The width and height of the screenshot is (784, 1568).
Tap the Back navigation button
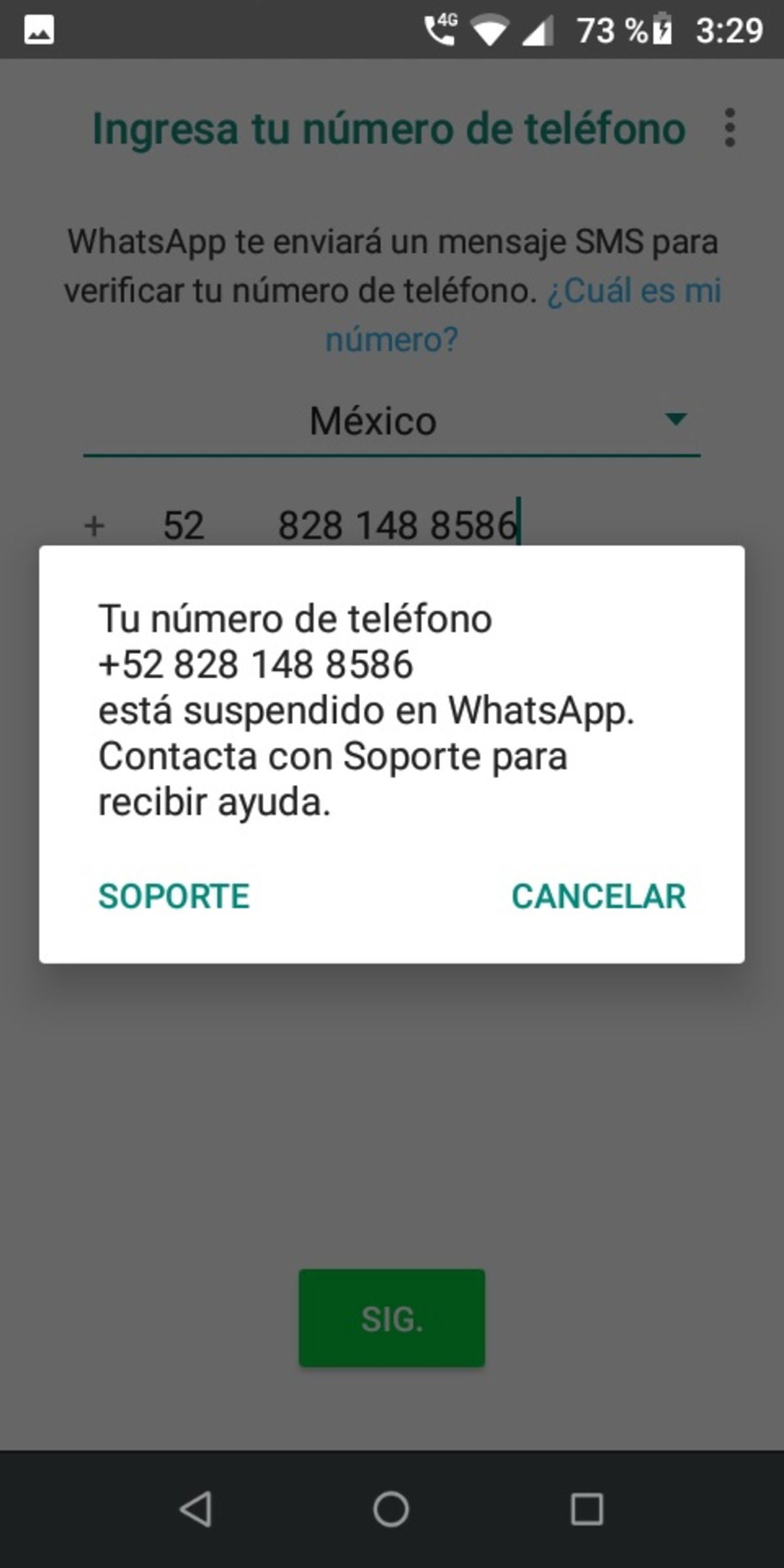[196, 1511]
